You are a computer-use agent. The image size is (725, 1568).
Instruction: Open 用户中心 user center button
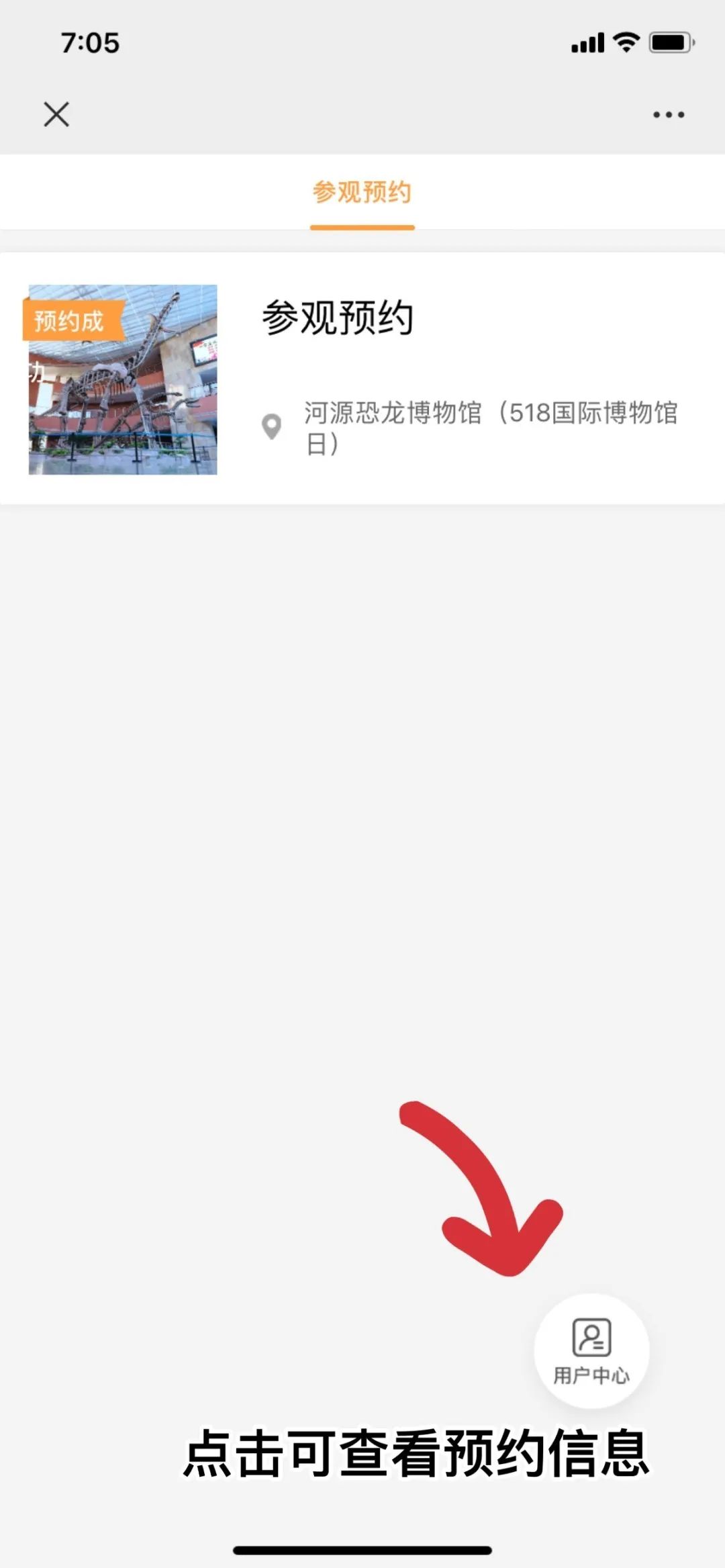[591, 1350]
